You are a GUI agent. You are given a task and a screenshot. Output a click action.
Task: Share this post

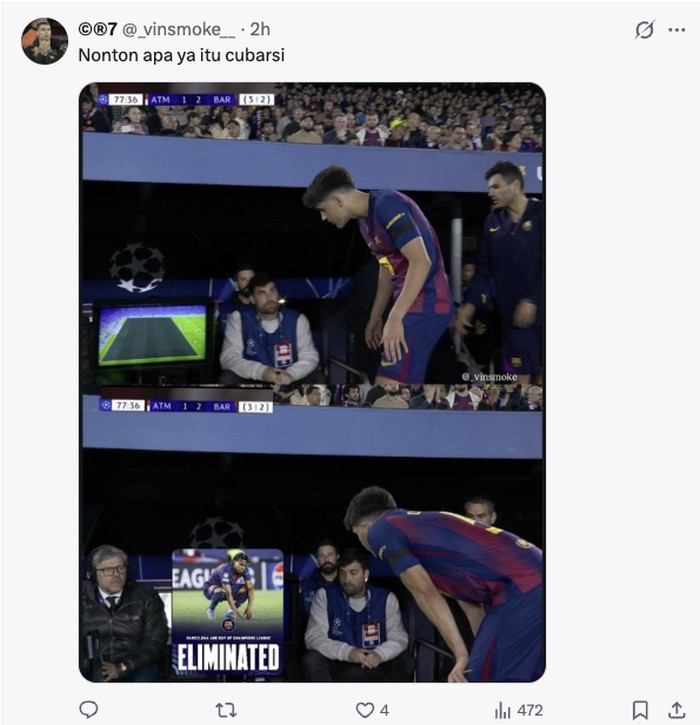[676, 709]
